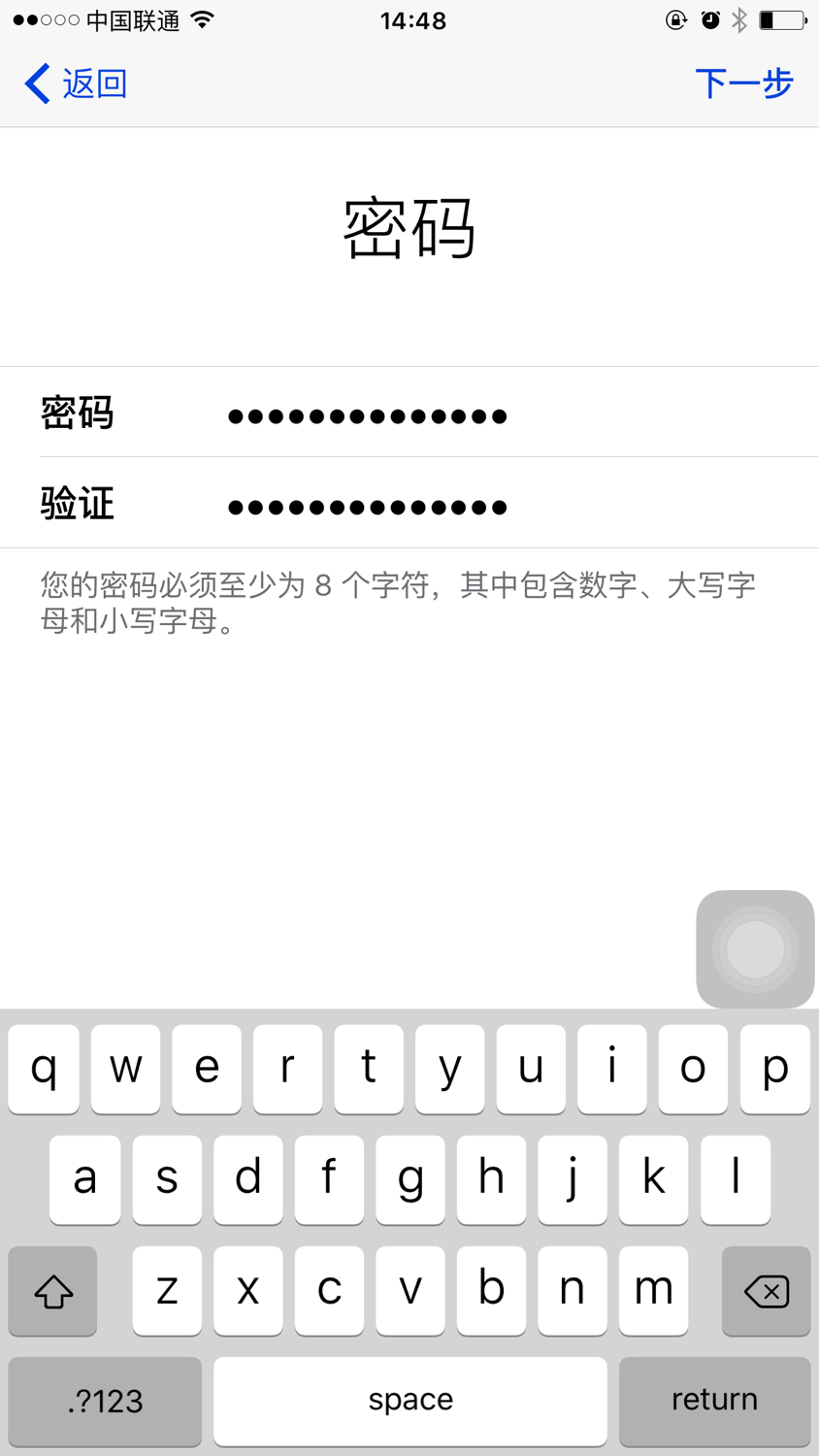
Task: Tap the 密码 page title
Action: [x=409, y=228]
